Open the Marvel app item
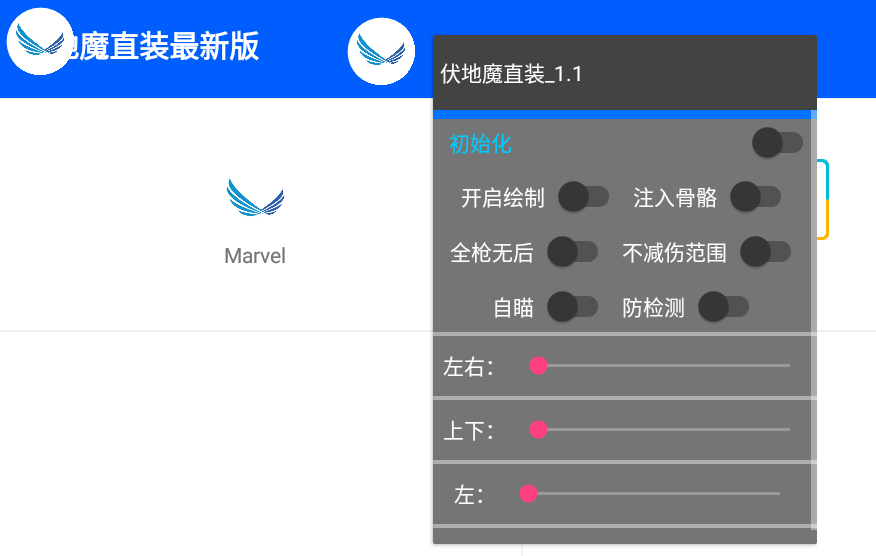The image size is (876, 556). tap(255, 220)
